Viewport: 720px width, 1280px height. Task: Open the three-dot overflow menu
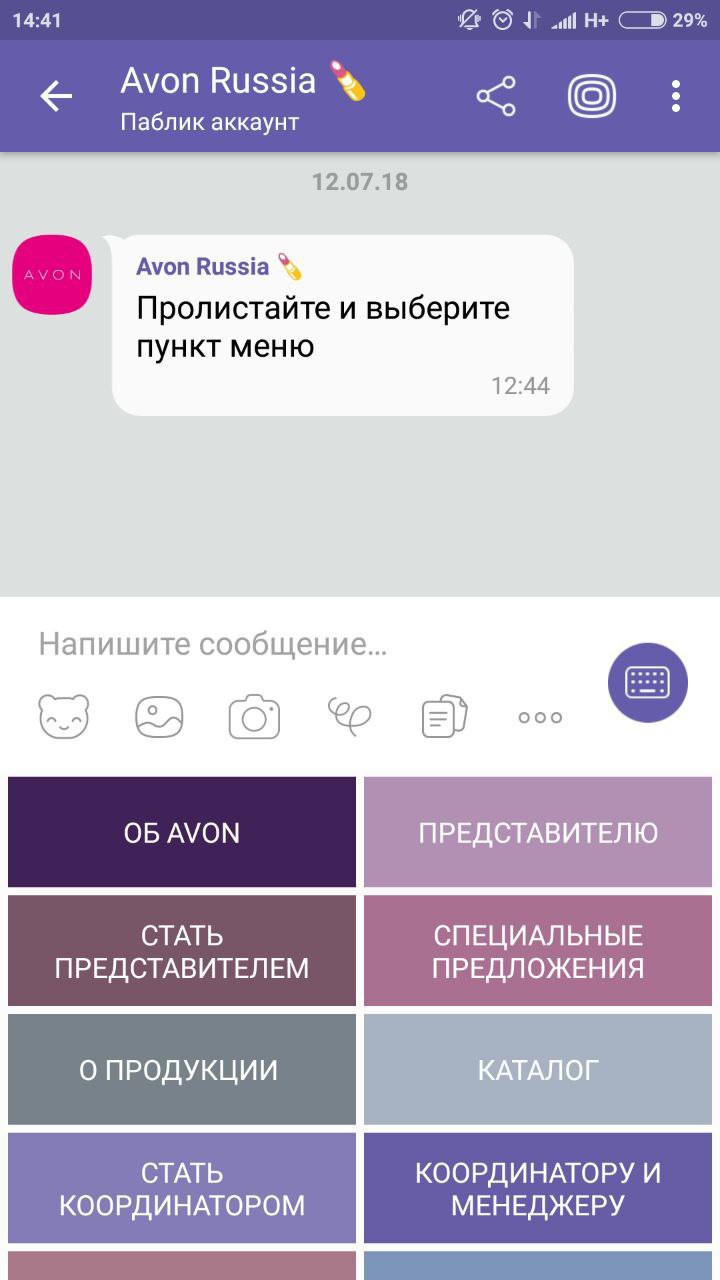tap(676, 96)
